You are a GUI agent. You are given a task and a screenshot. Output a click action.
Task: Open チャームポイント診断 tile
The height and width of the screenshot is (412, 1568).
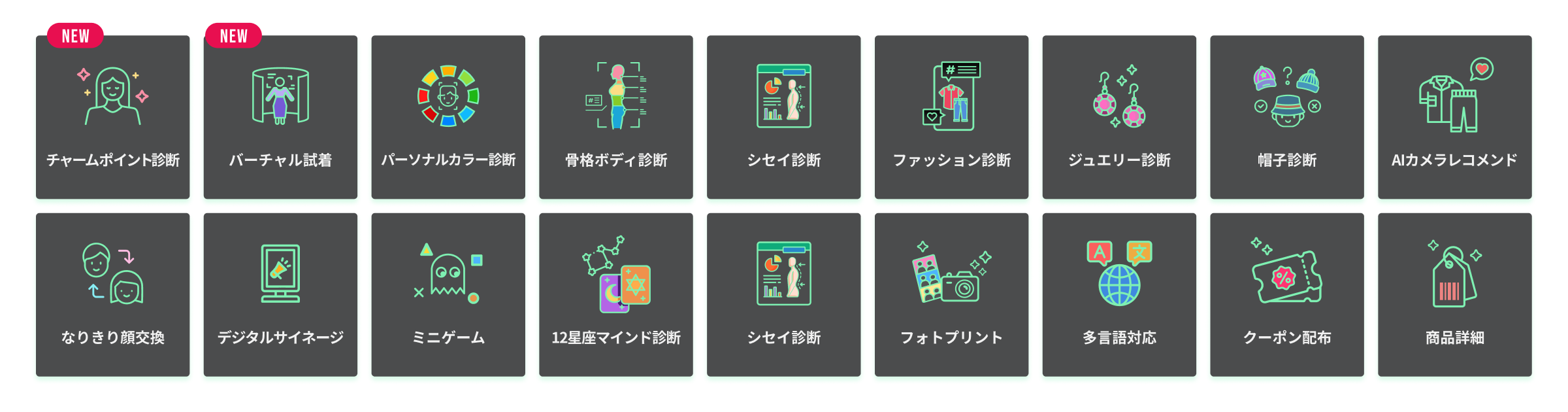point(112,117)
